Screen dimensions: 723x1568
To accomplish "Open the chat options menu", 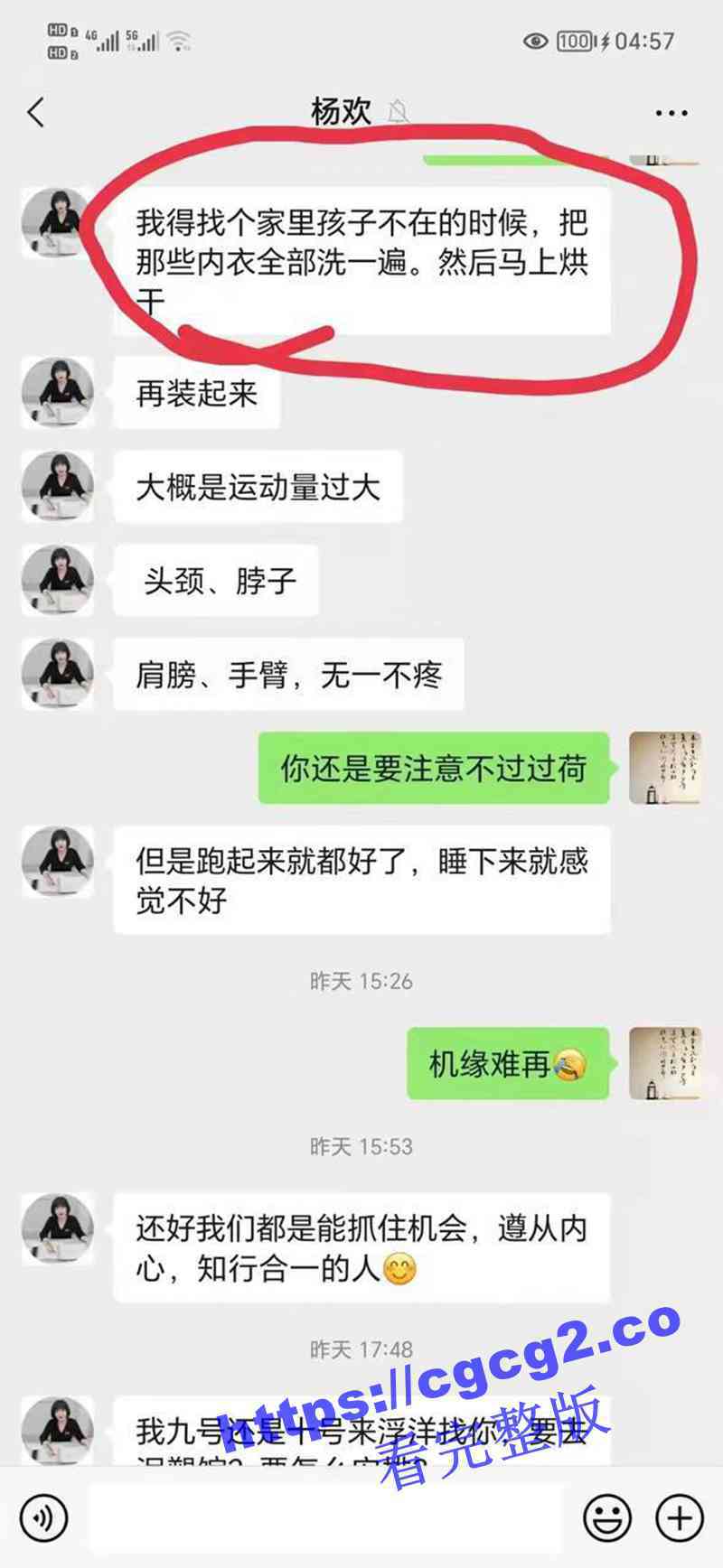I will point(671,114).
